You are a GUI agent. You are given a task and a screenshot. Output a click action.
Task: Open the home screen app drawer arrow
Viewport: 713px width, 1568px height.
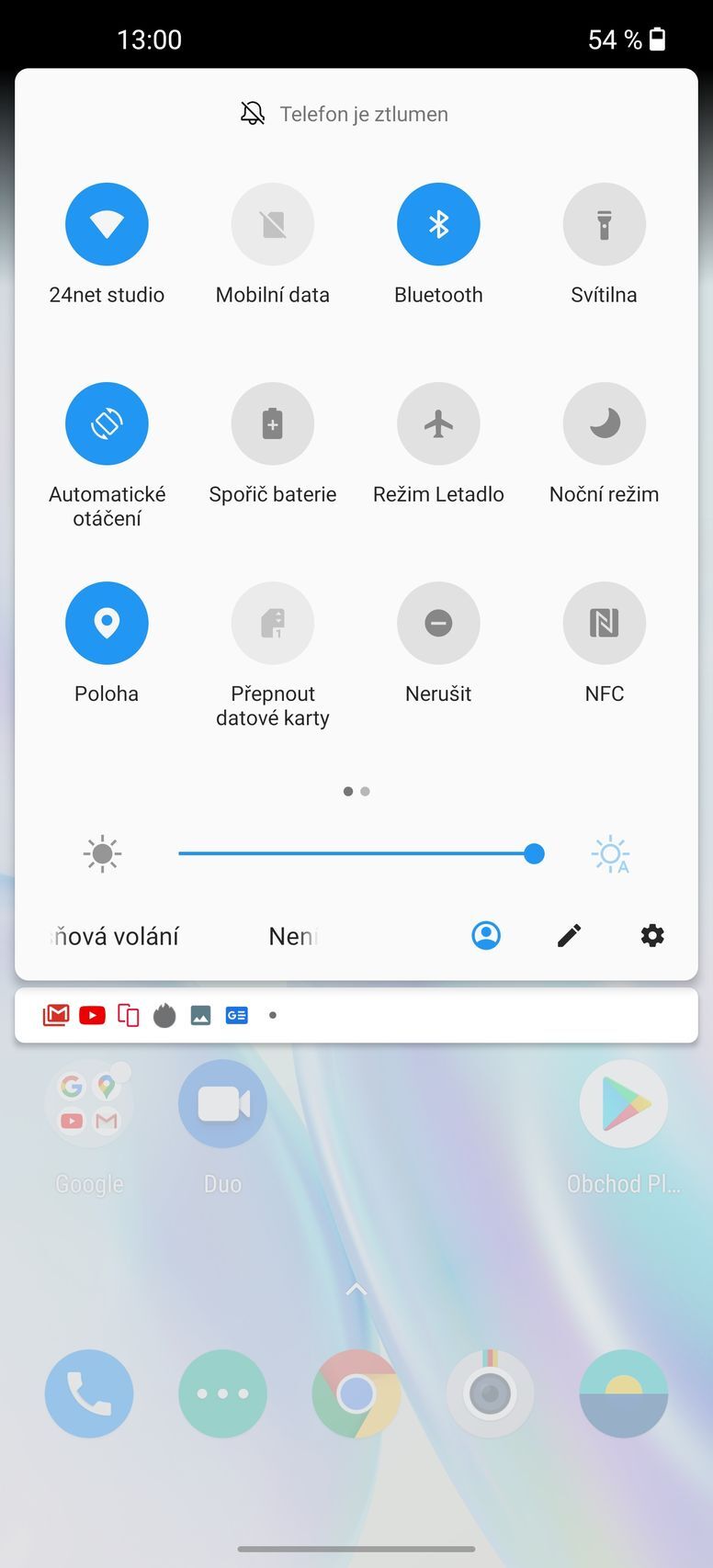pyautogui.click(x=356, y=1289)
